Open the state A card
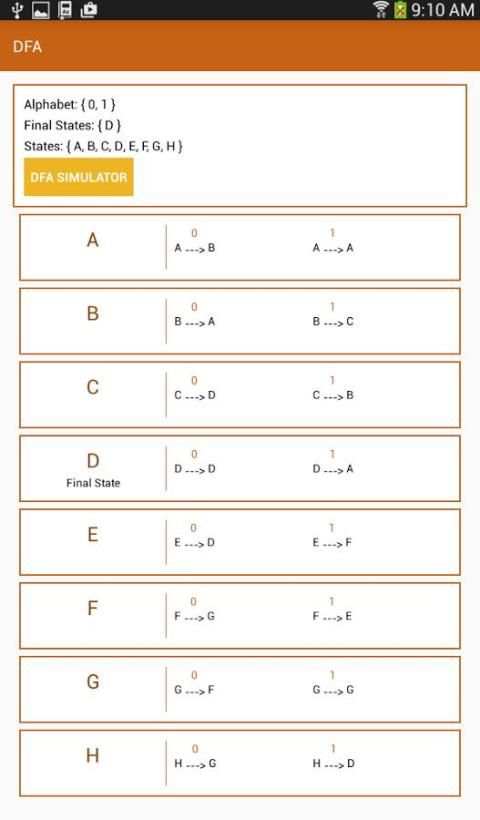The image size is (480, 820). coord(240,247)
